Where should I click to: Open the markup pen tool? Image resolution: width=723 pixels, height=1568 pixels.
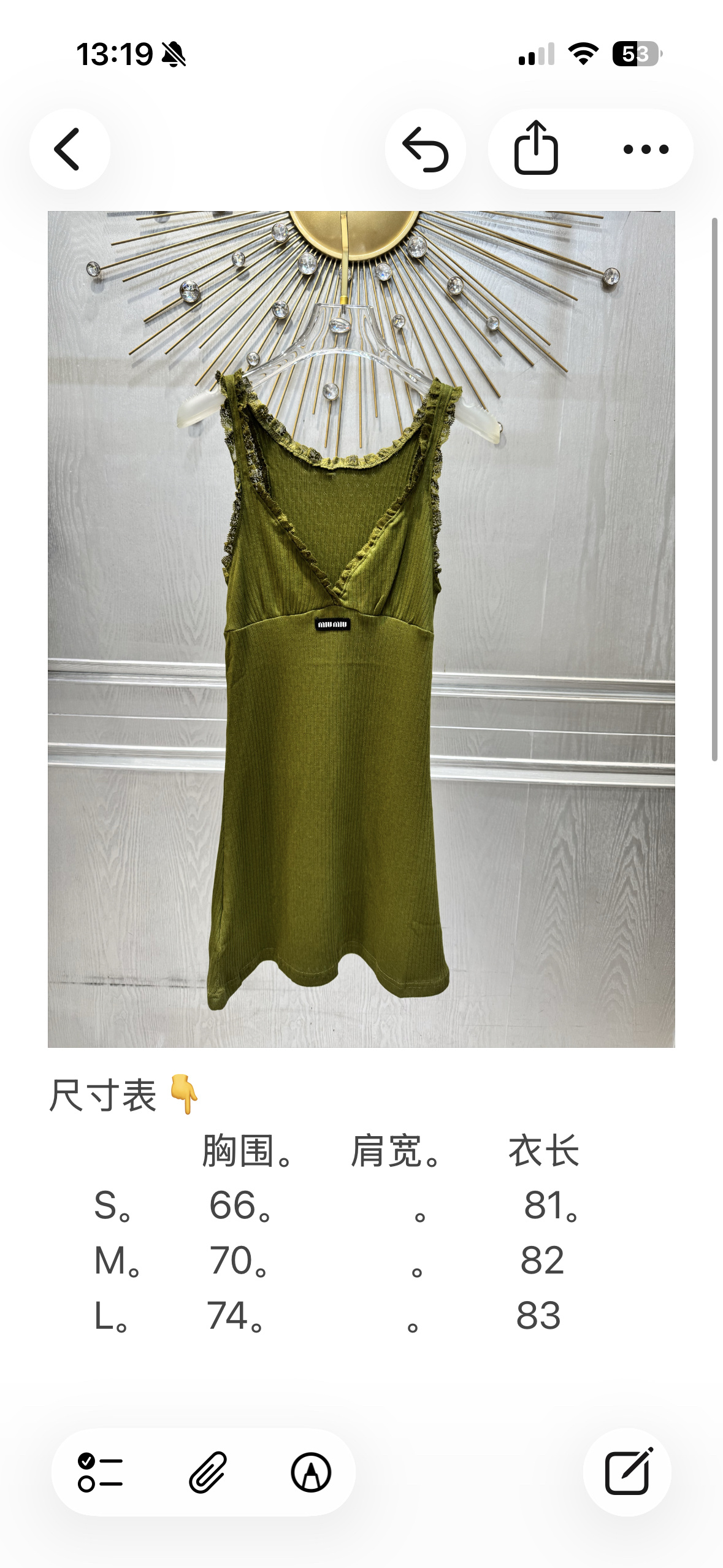(x=311, y=1472)
